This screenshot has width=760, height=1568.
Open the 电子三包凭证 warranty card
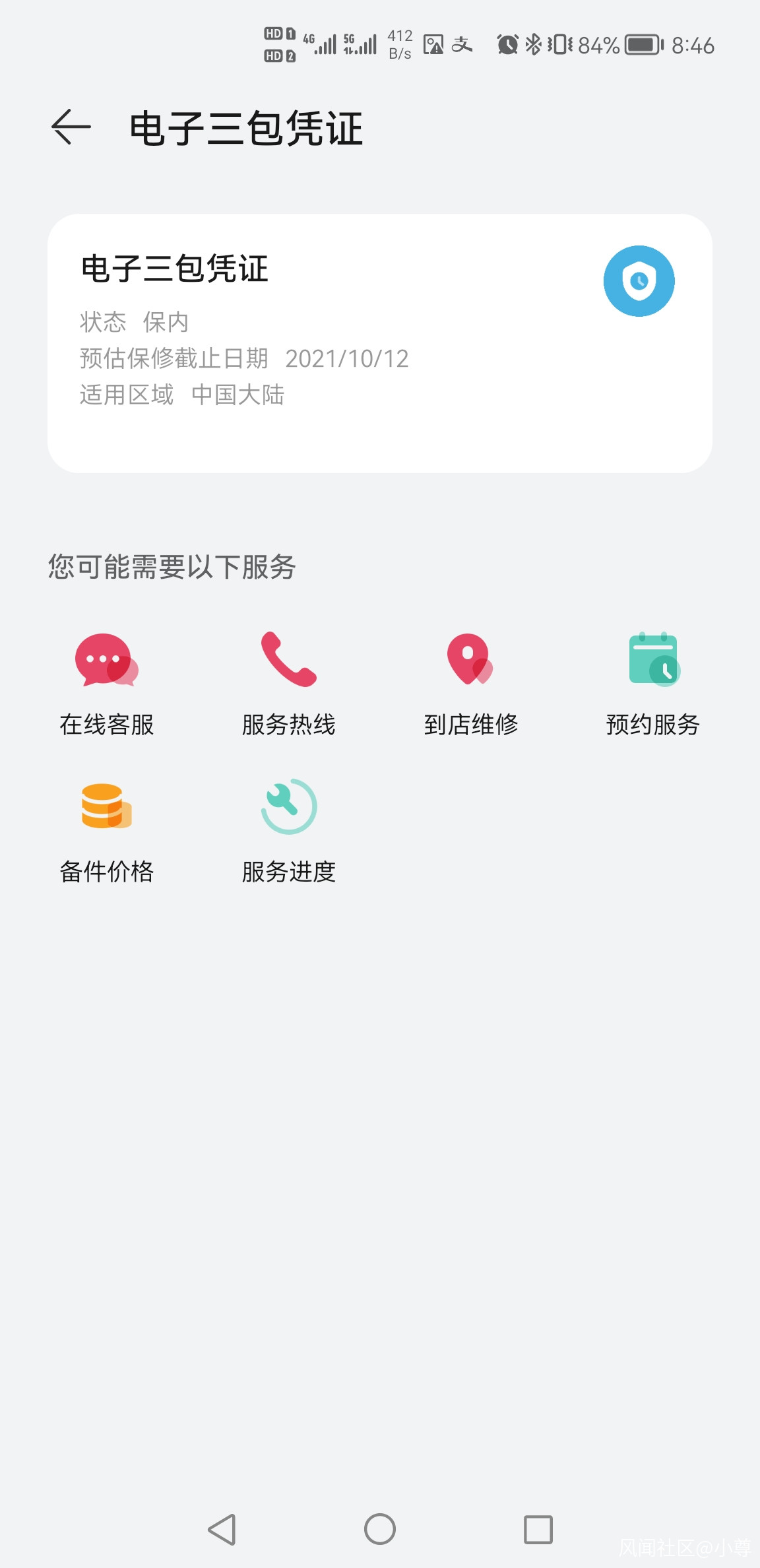pos(379,343)
